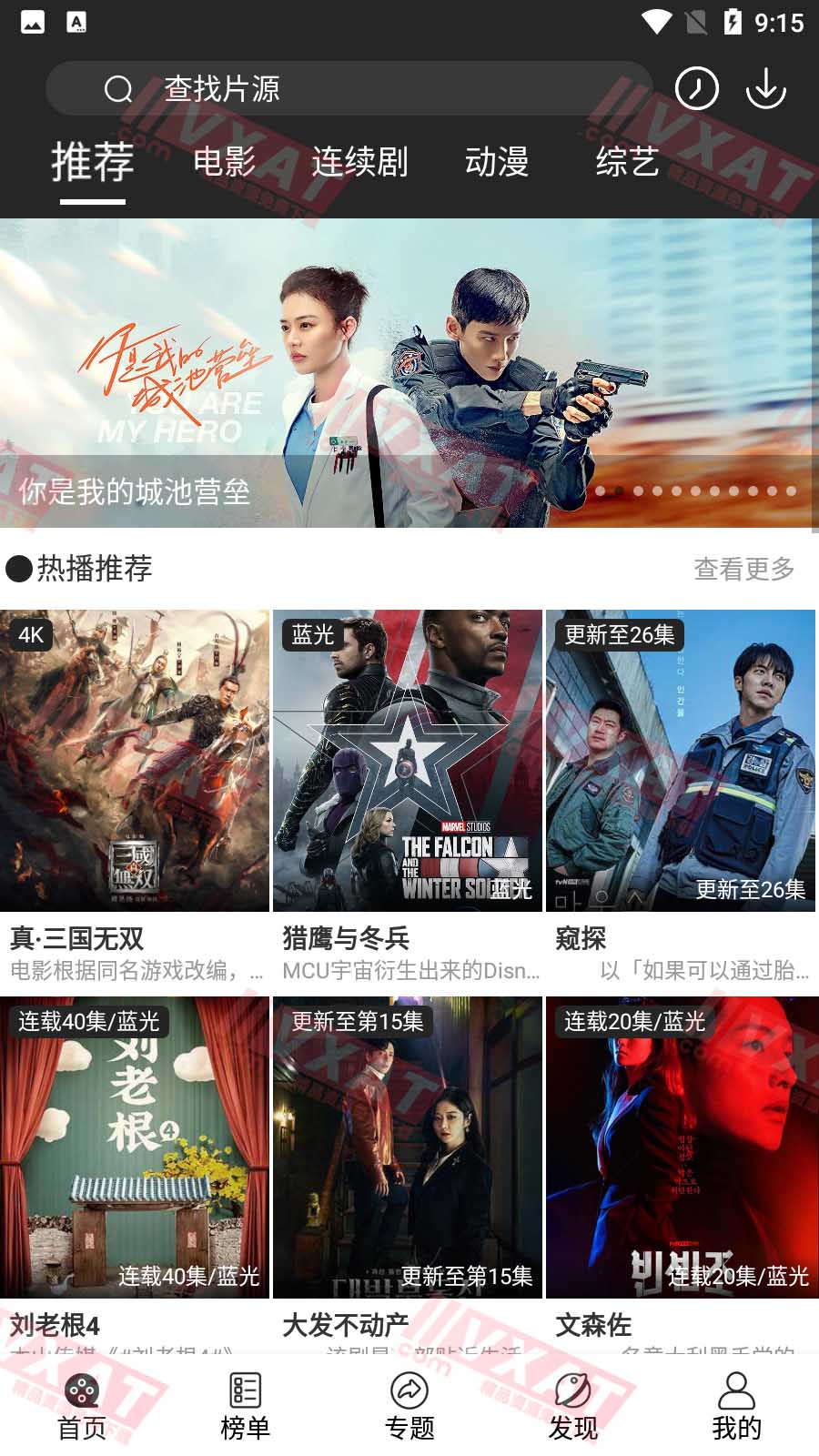This screenshot has width=819, height=1456.
Task: Switch to the 电影 movies tab
Action: (x=224, y=162)
